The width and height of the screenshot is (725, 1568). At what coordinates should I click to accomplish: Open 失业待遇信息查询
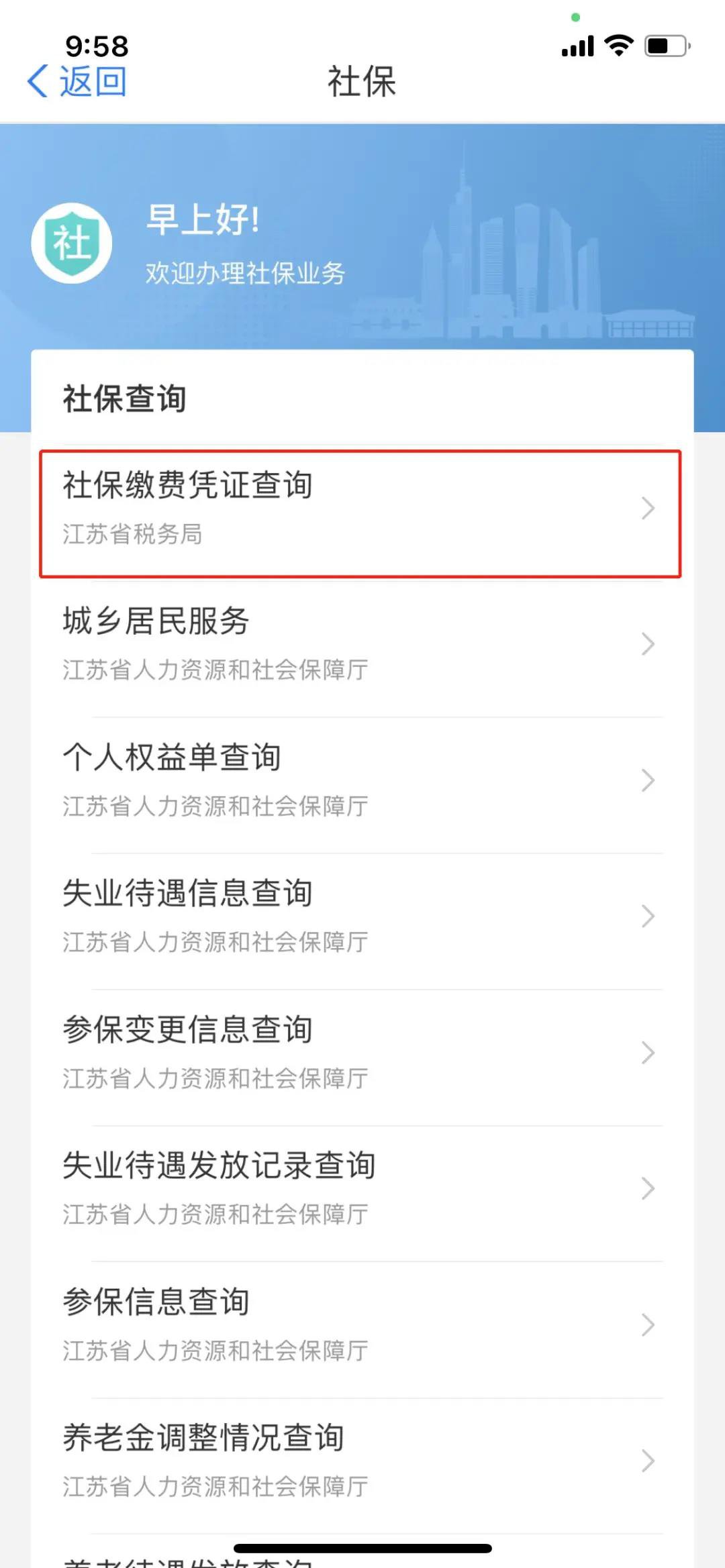coord(360,917)
